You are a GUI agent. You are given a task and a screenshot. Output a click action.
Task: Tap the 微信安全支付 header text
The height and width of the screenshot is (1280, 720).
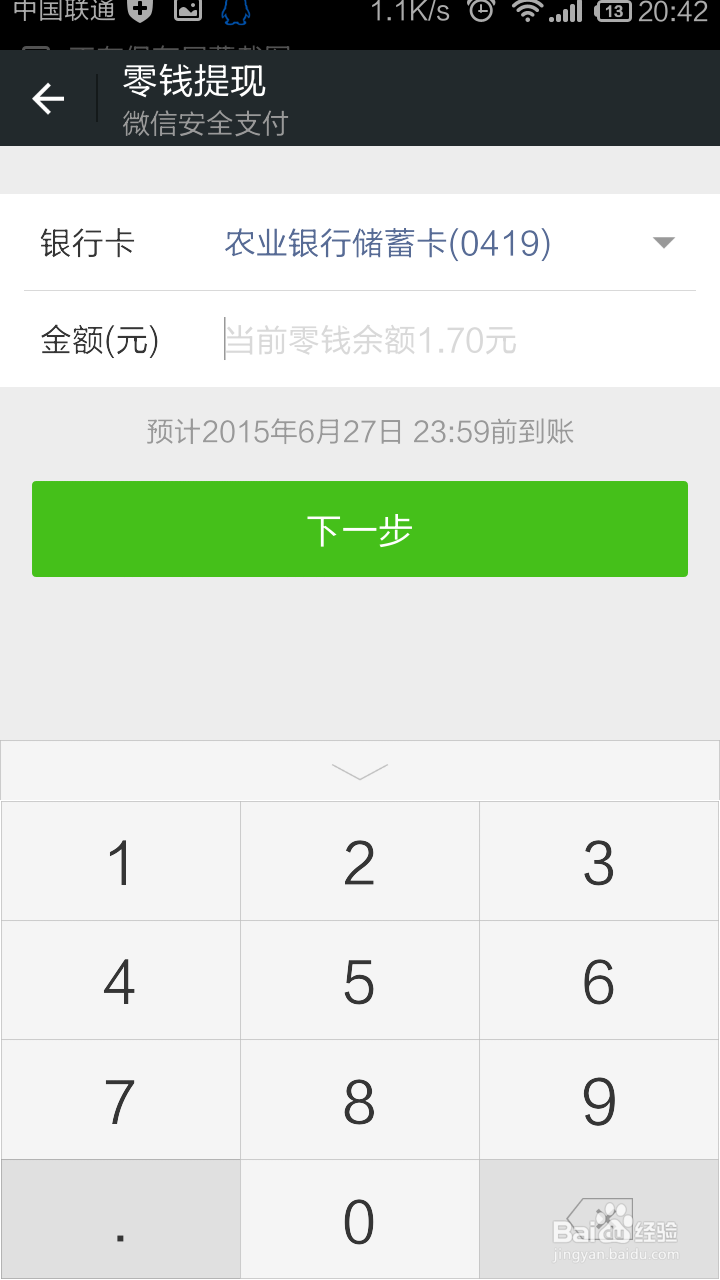click(204, 124)
